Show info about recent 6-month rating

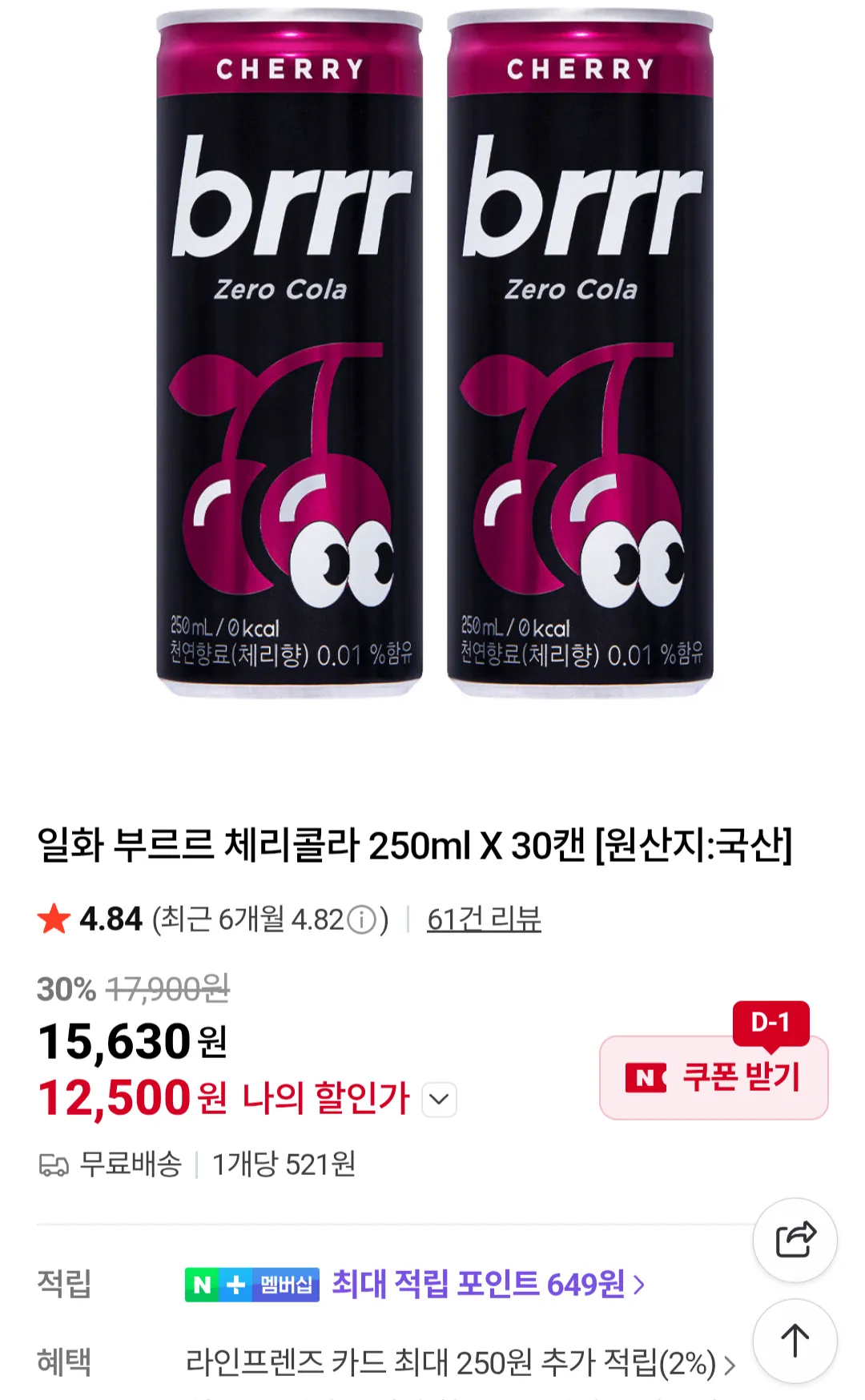[x=362, y=919]
